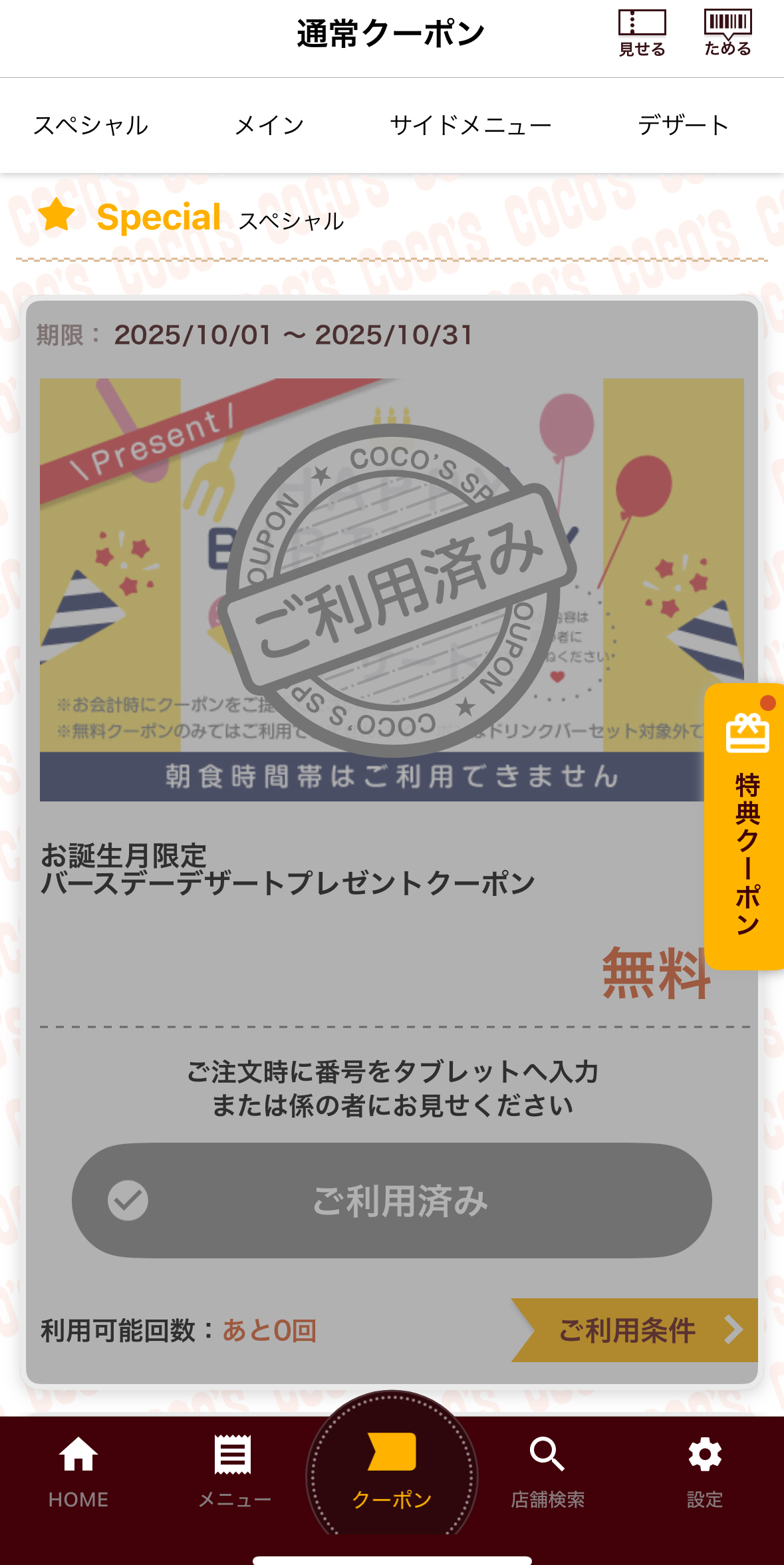Open the ためる barcode icon
Image resolution: width=784 pixels, height=1565 pixels.
pos(727,33)
